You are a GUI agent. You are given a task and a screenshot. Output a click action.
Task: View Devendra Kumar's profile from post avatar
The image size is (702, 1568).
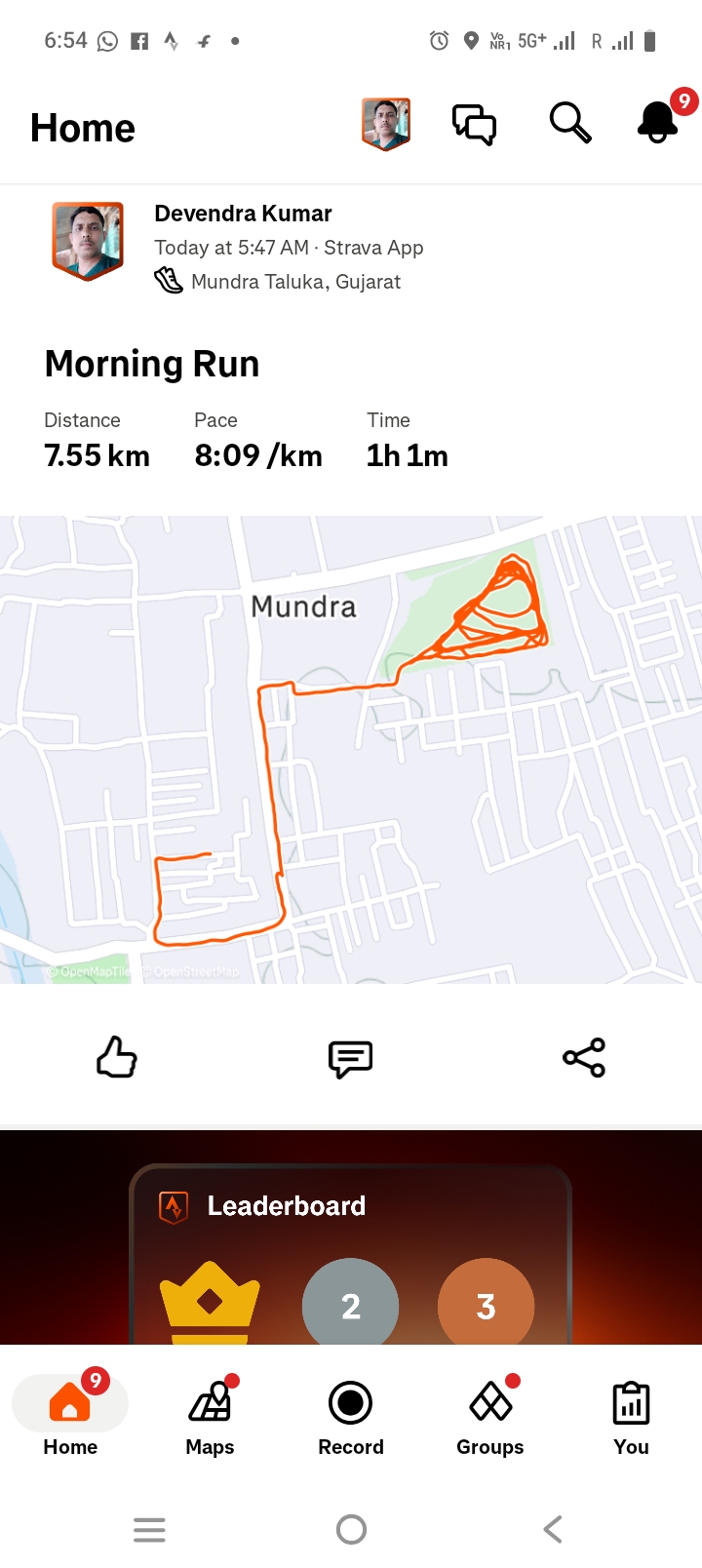[88, 240]
